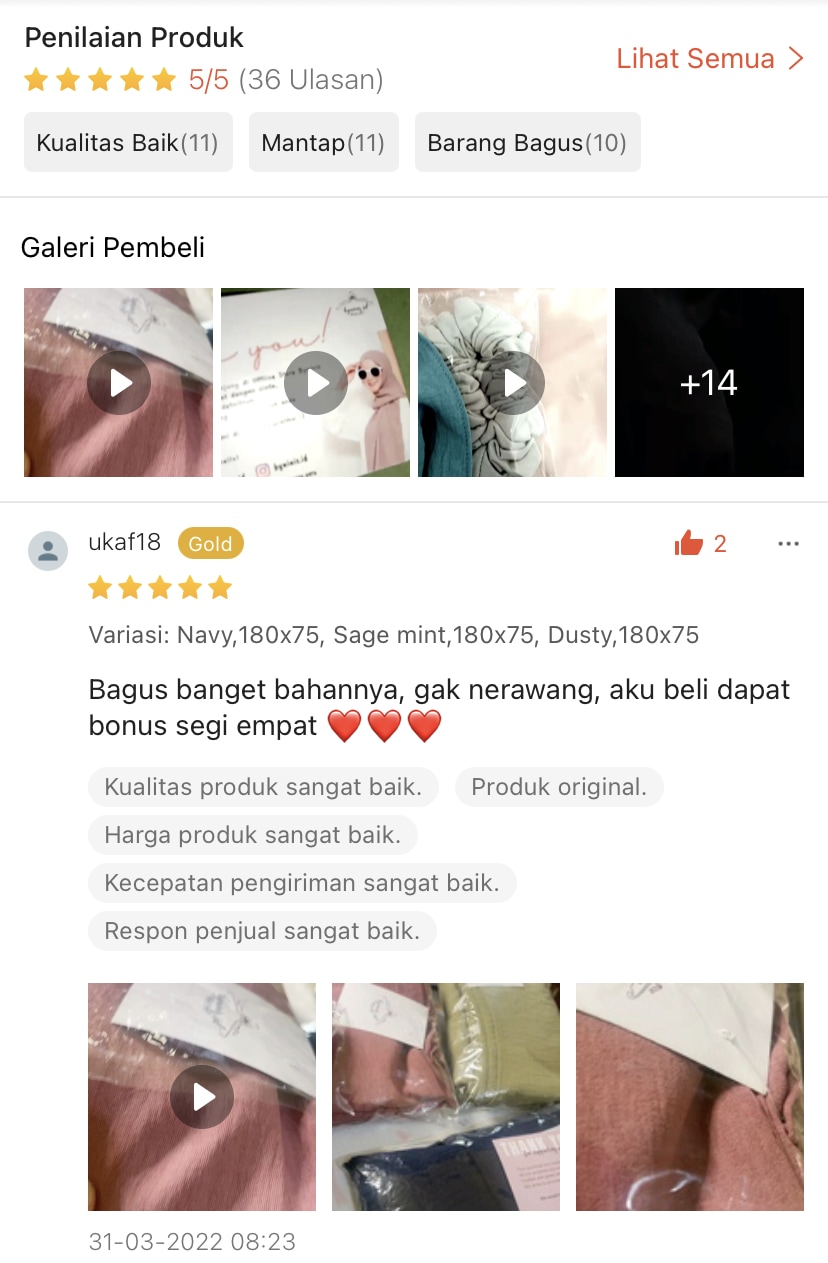828x1263 pixels.
Task: Filter by Barang Bagus chip
Action: click(527, 143)
